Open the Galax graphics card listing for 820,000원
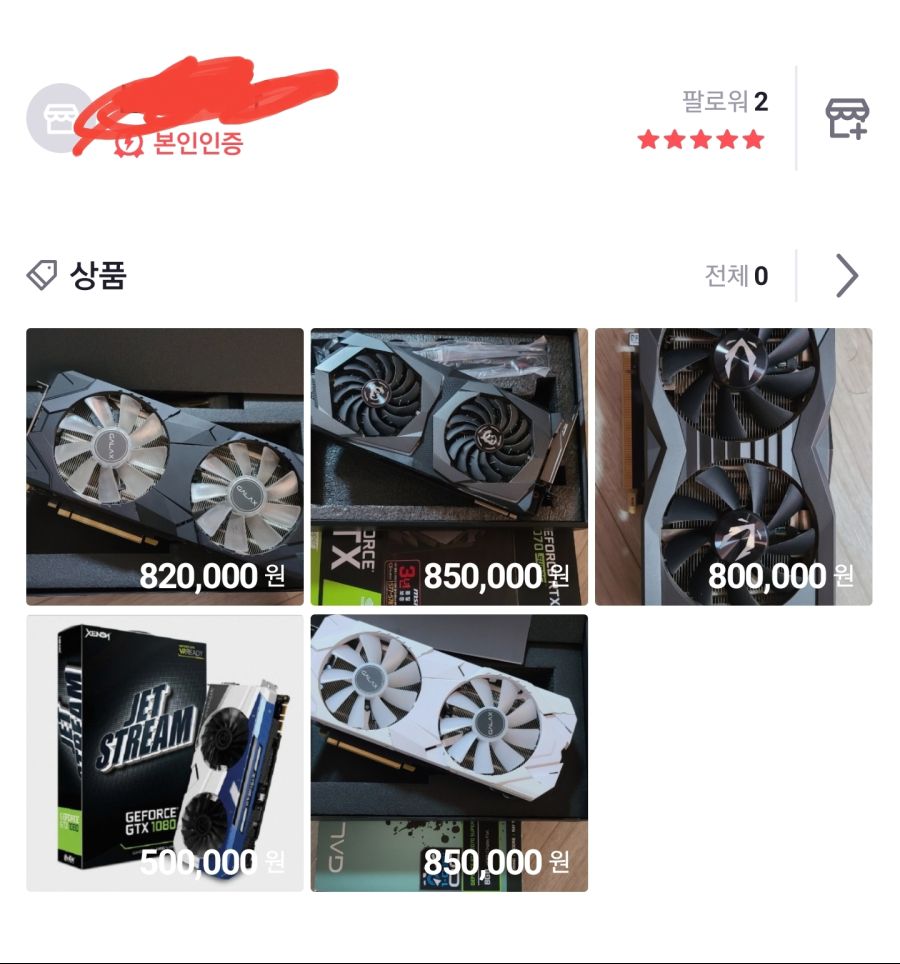This screenshot has width=900, height=964. coord(165,466)
